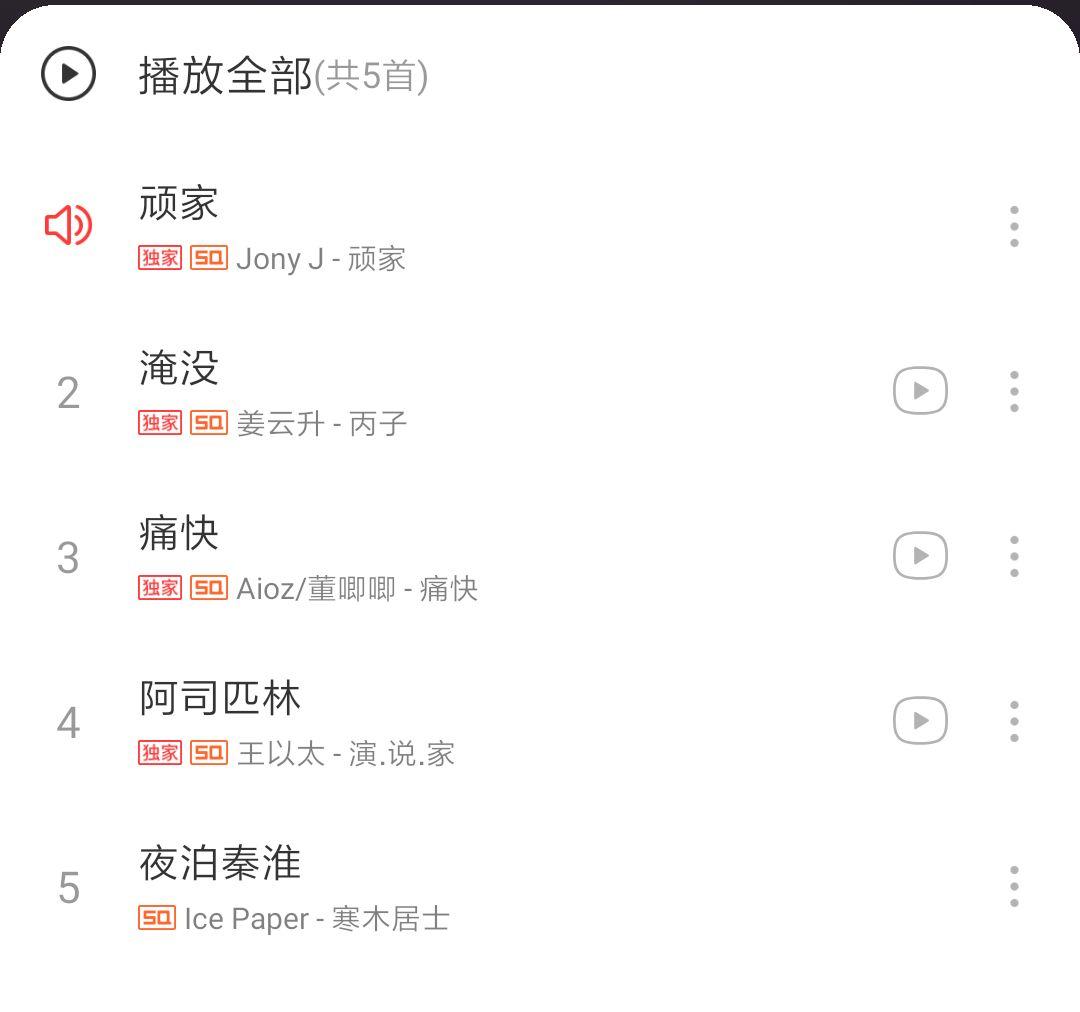Open more options for 痛快
Image resolution: width=1080 pixels, height=1012 pixels.
[x=1014, y=556]
